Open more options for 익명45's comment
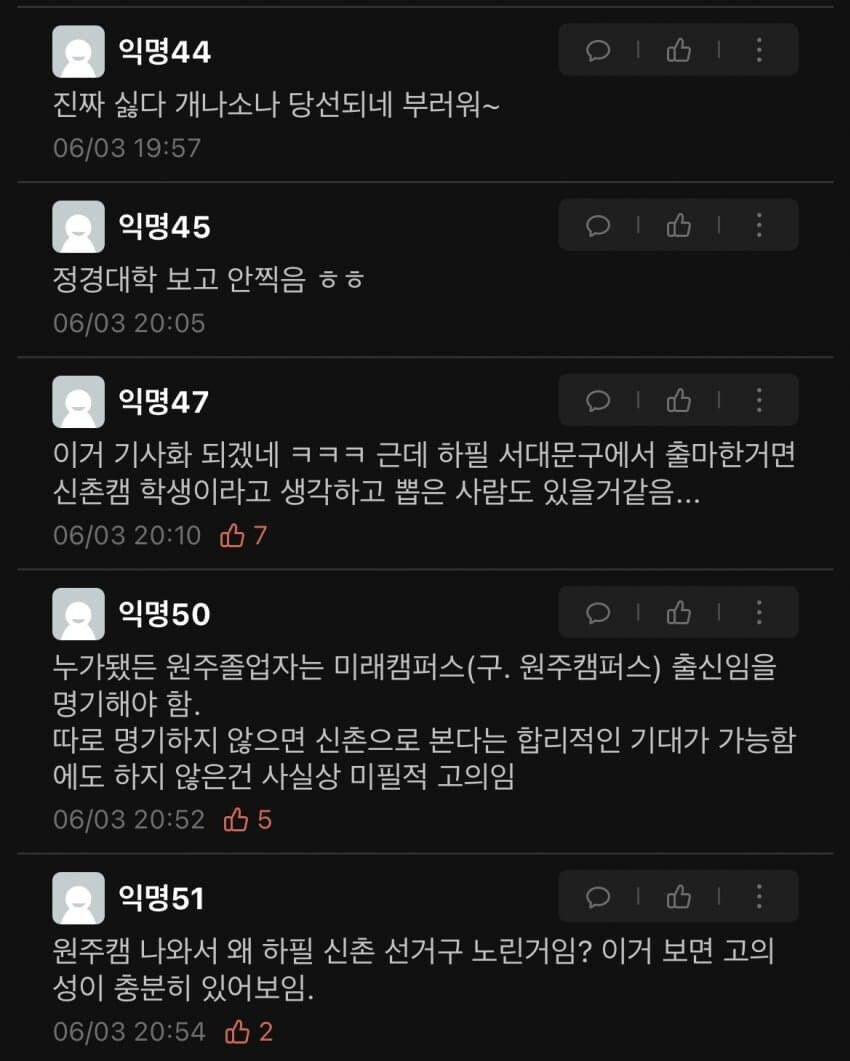This screenshot has height=1061, width=850. pos(759,225)
